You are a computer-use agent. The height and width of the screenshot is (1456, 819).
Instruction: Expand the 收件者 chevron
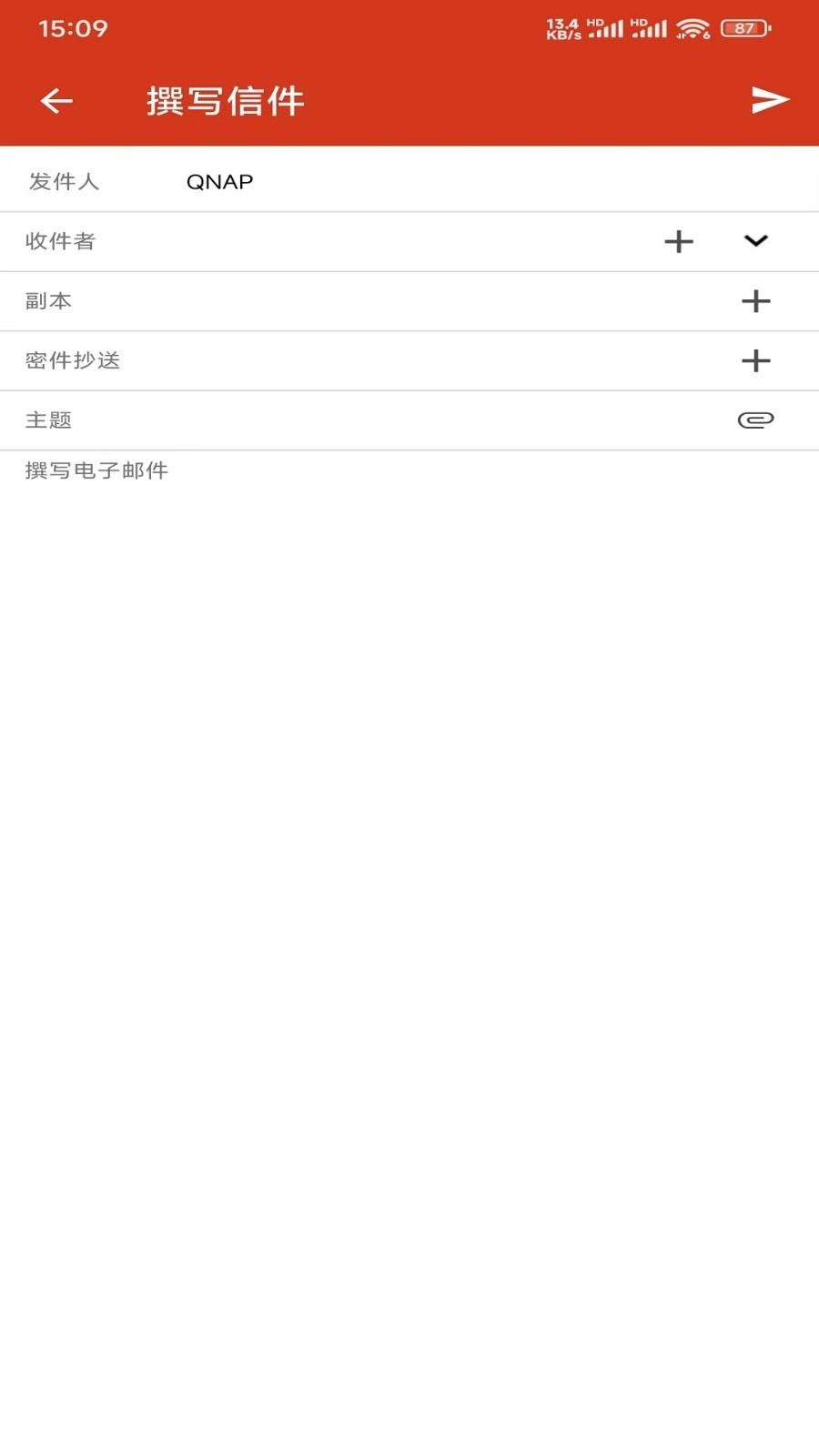tap(756, 241)
